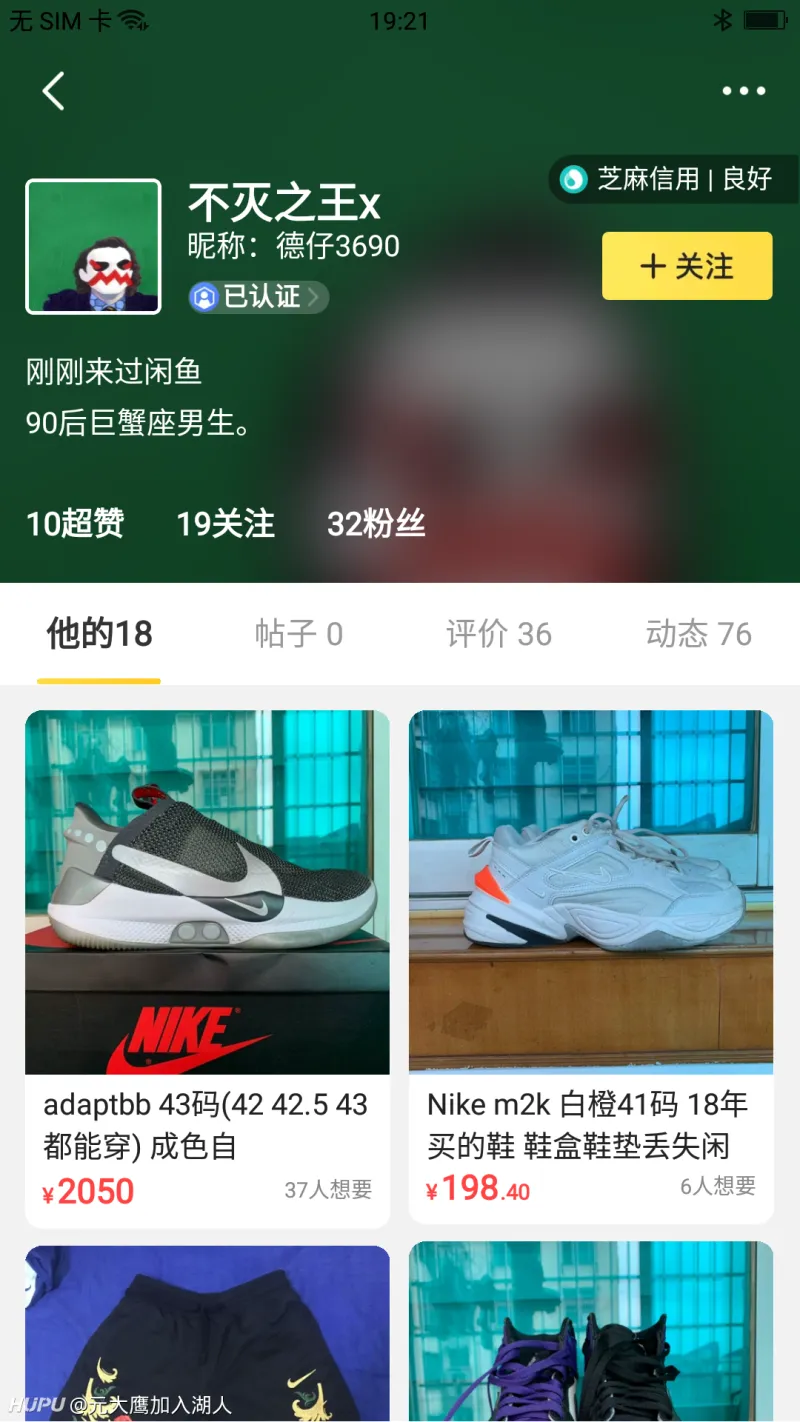Go back with the top-left arrow

pos(54,91)
